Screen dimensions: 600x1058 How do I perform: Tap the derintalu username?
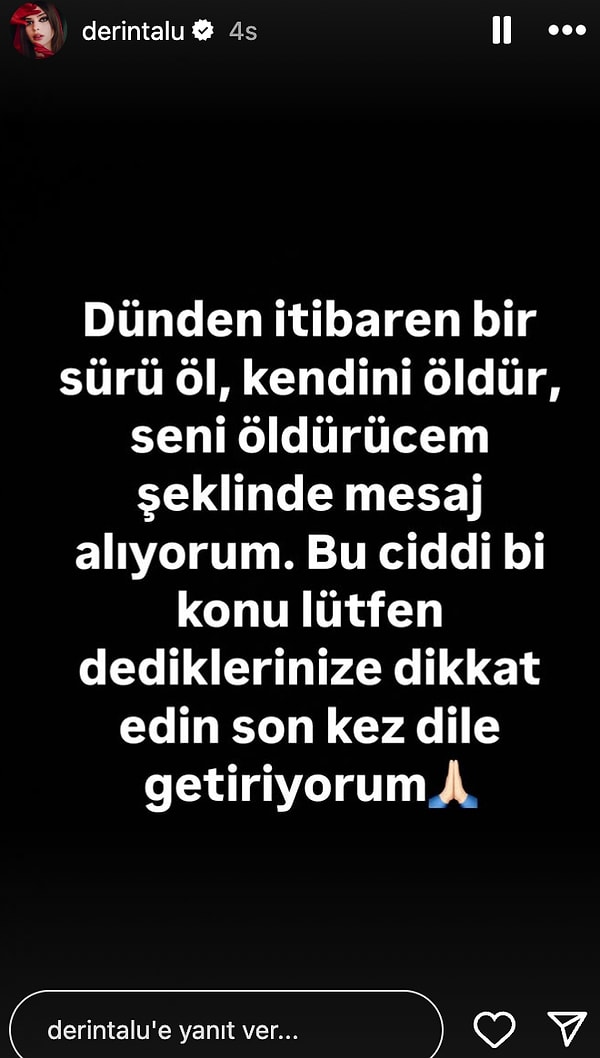pyautogui.click(x=133, y=31)
